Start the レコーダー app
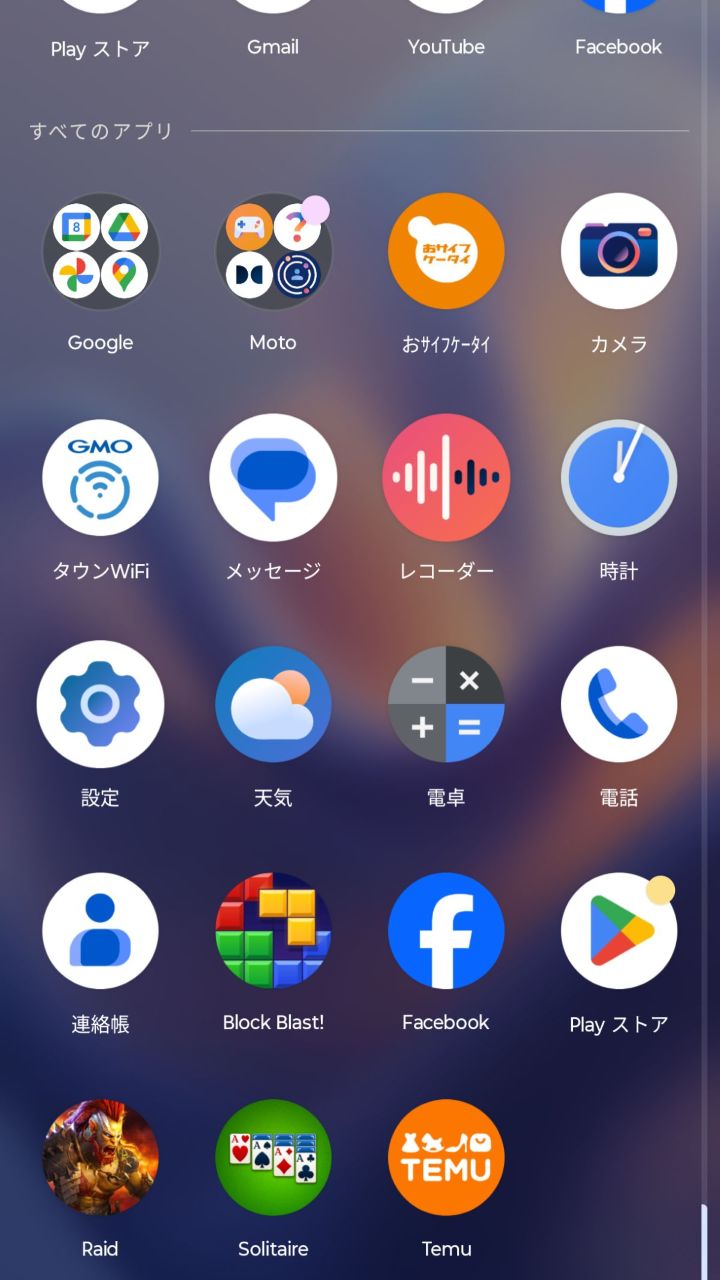 click(446, 478)
